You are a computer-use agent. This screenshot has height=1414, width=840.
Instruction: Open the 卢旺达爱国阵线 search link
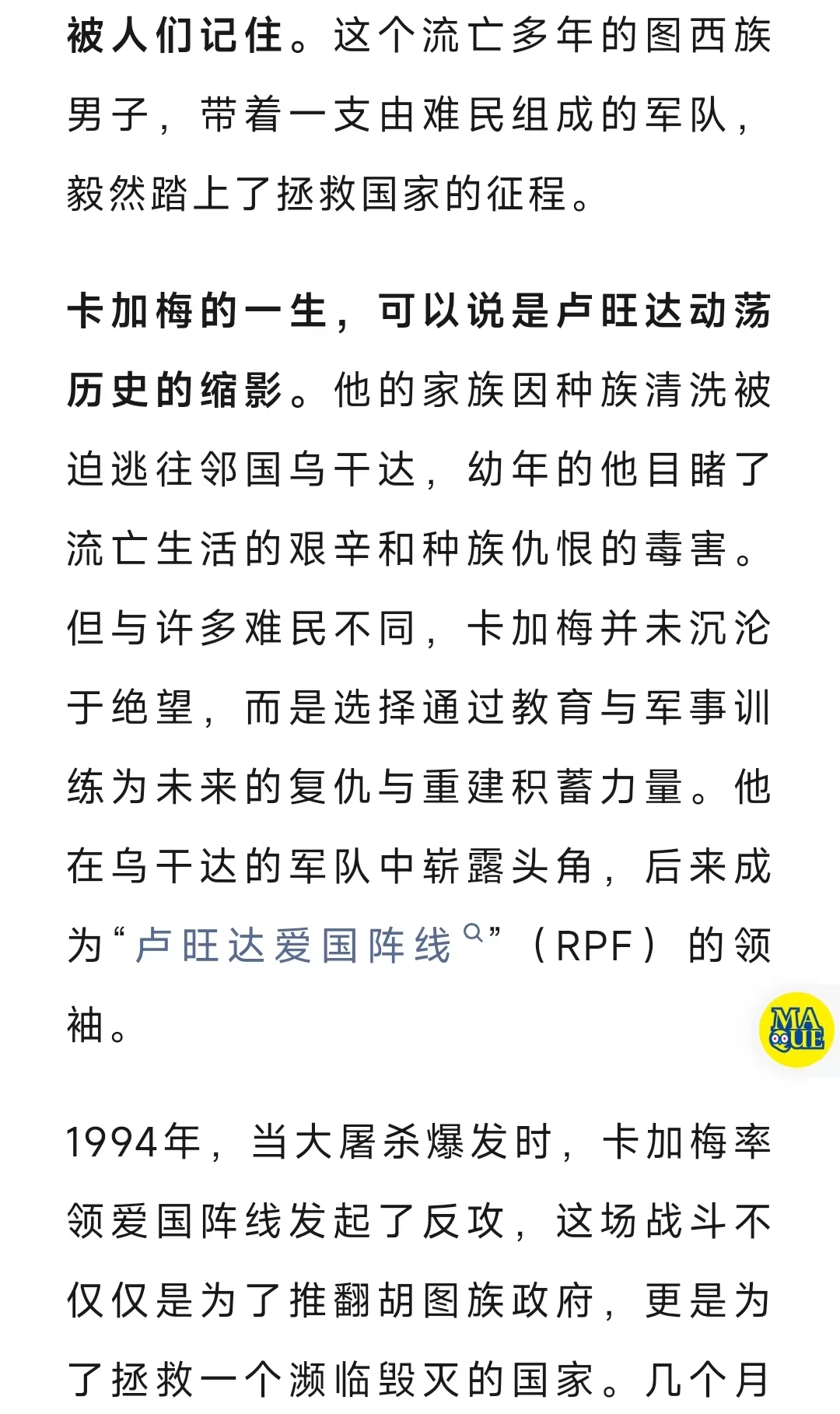click(x=309, y=946)
